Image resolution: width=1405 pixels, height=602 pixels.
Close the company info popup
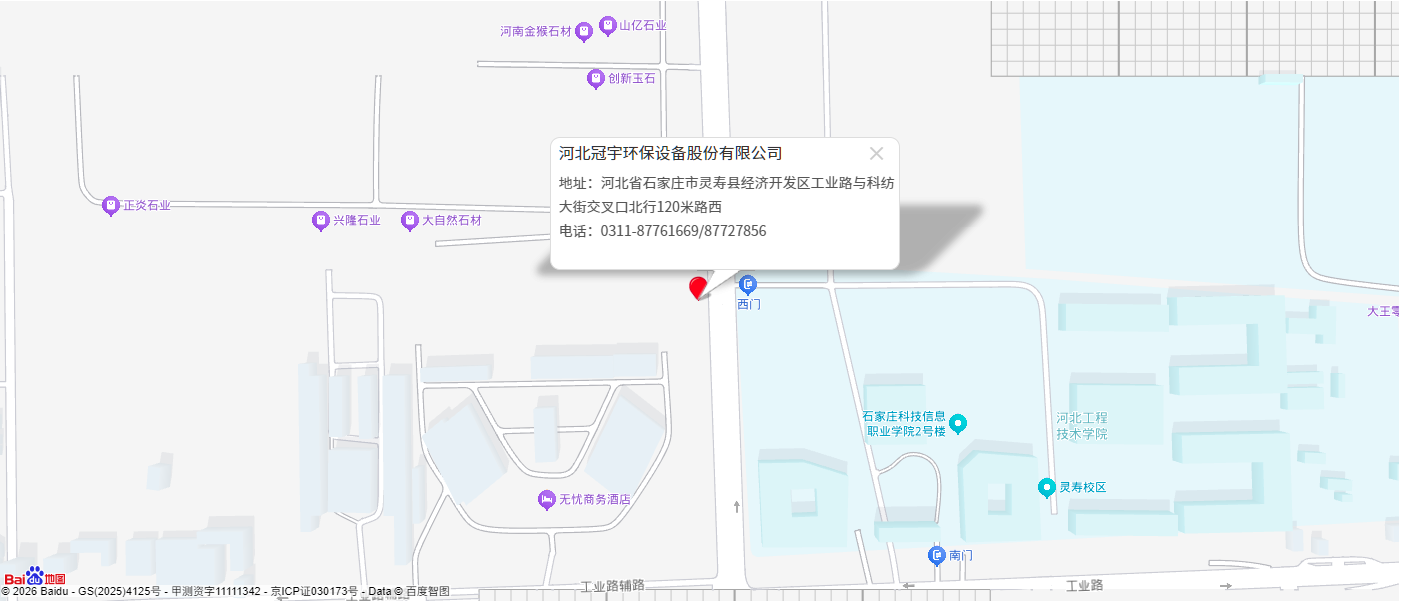876,153
